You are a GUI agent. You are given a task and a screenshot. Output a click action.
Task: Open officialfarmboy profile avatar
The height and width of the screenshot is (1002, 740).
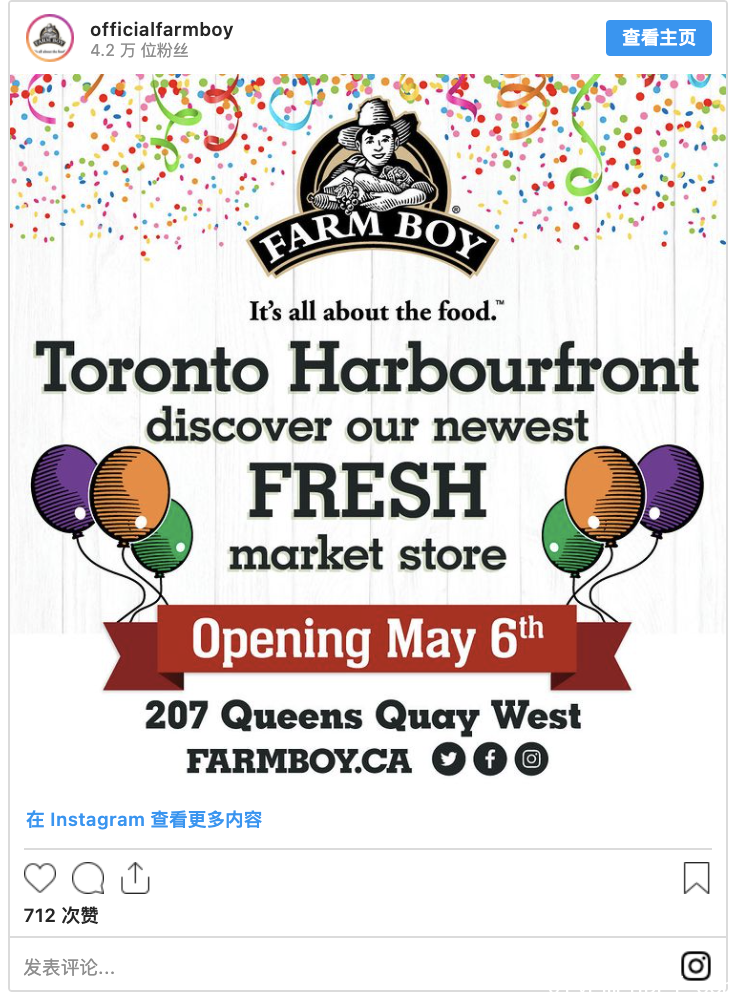[x=50, y=39]
